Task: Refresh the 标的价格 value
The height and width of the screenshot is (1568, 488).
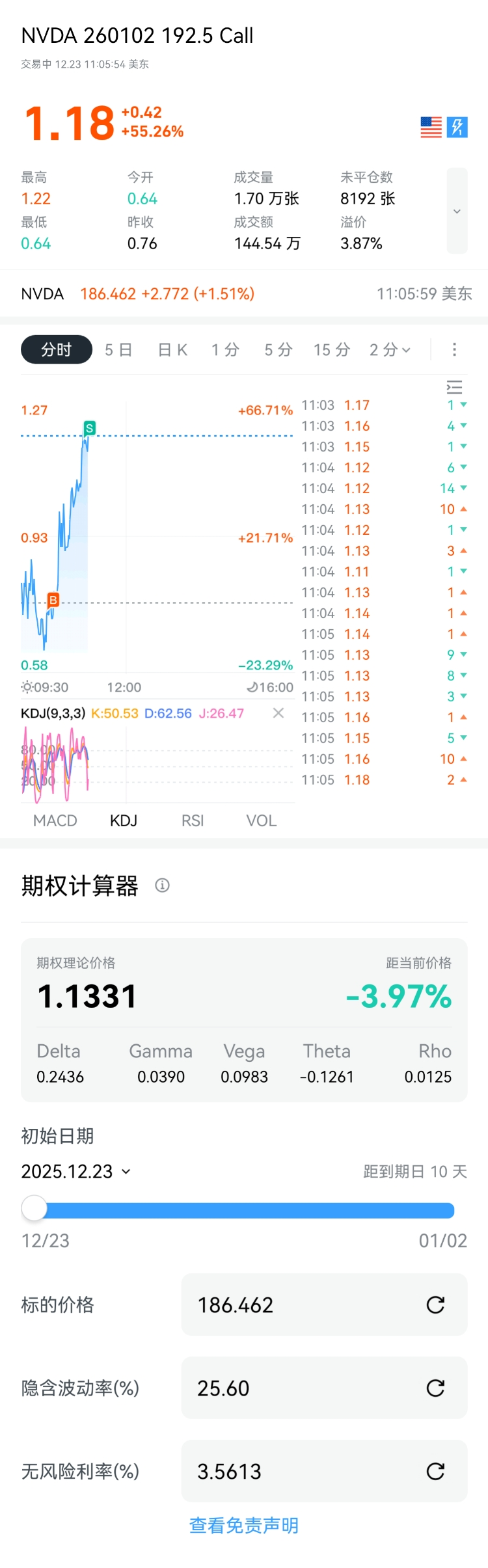Action: [435, 1304]
